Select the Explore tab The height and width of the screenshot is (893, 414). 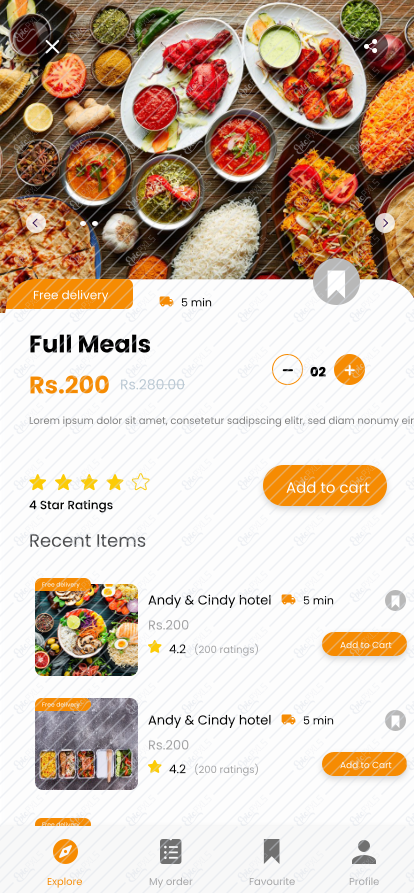click(x=65, y=862)
